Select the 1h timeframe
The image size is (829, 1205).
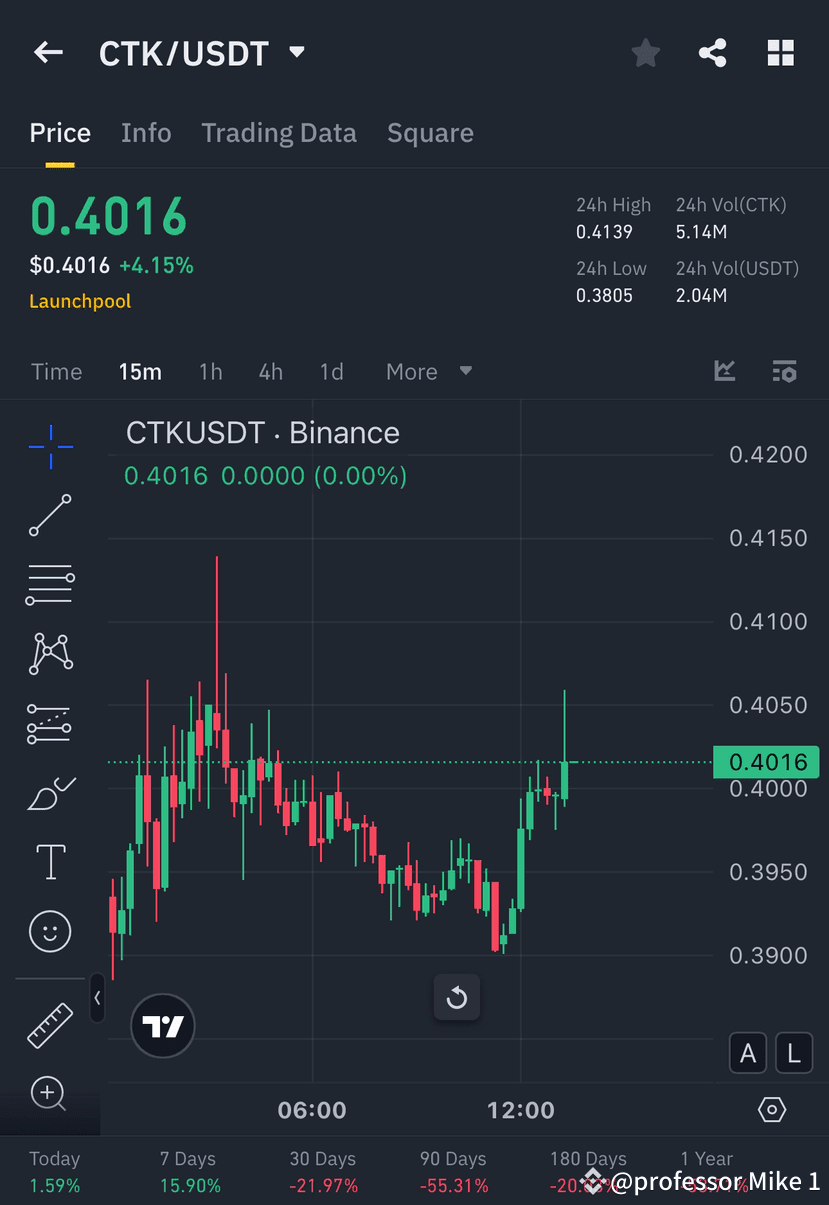pos(210,371)
